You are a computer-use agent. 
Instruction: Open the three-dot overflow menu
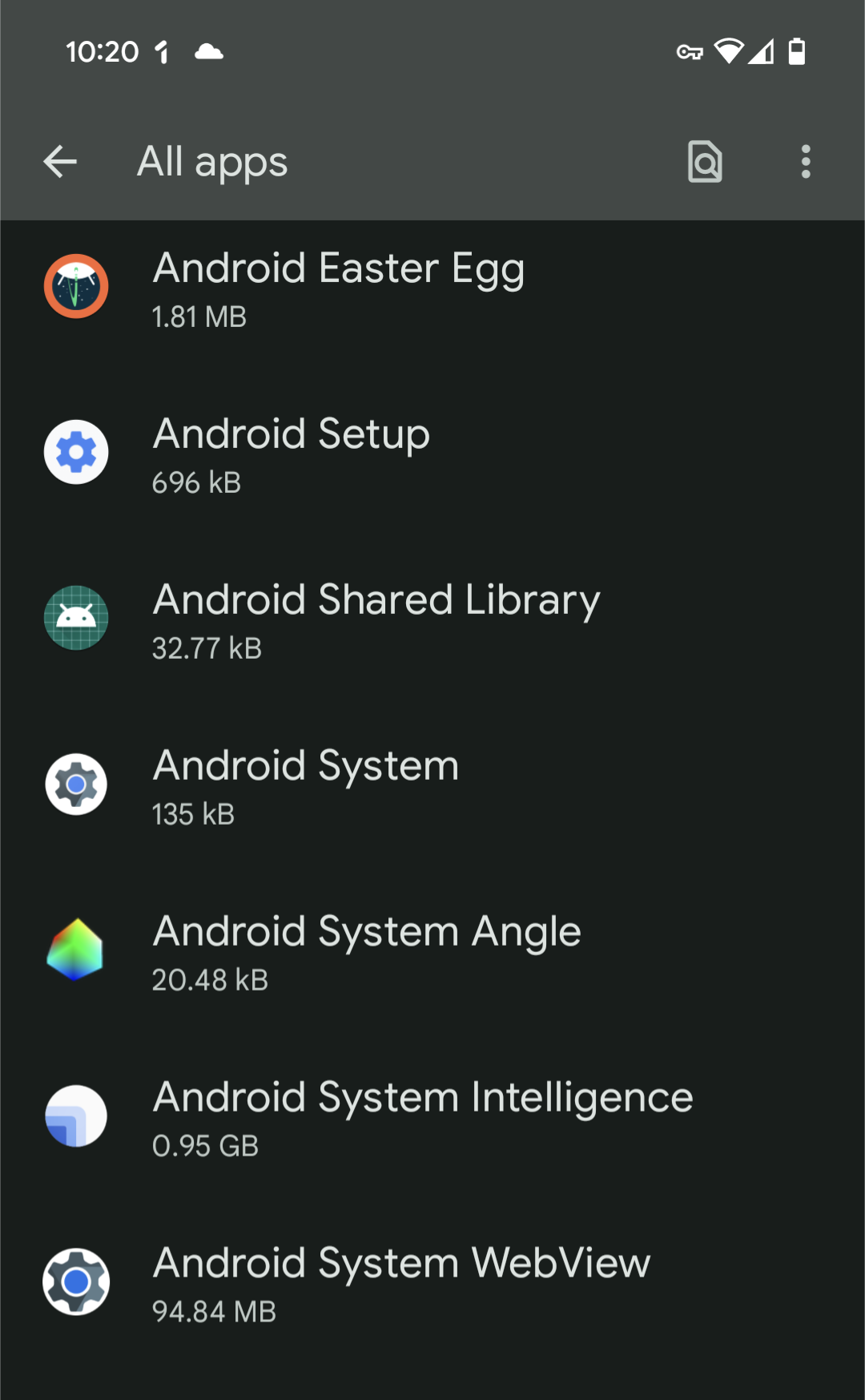806,162
